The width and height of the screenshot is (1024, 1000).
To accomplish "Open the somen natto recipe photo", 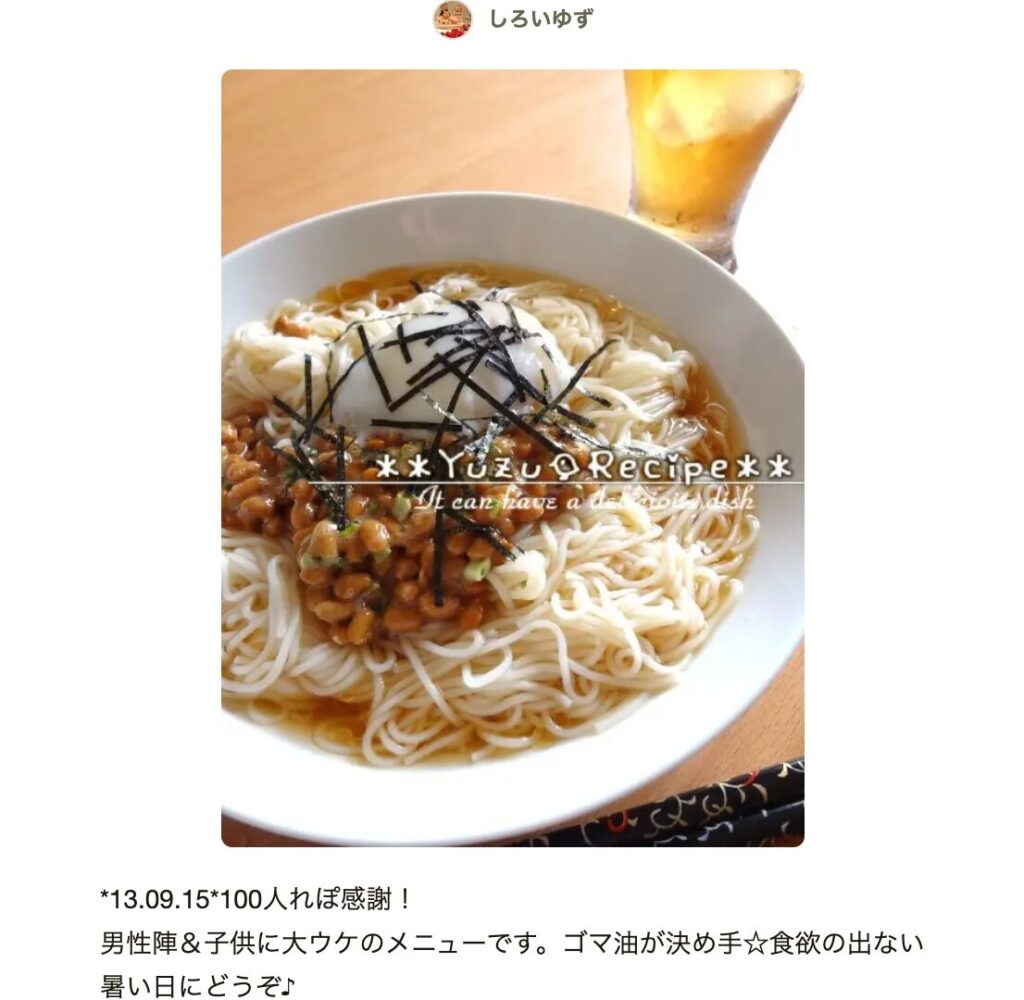I will (x=512, y=457).
